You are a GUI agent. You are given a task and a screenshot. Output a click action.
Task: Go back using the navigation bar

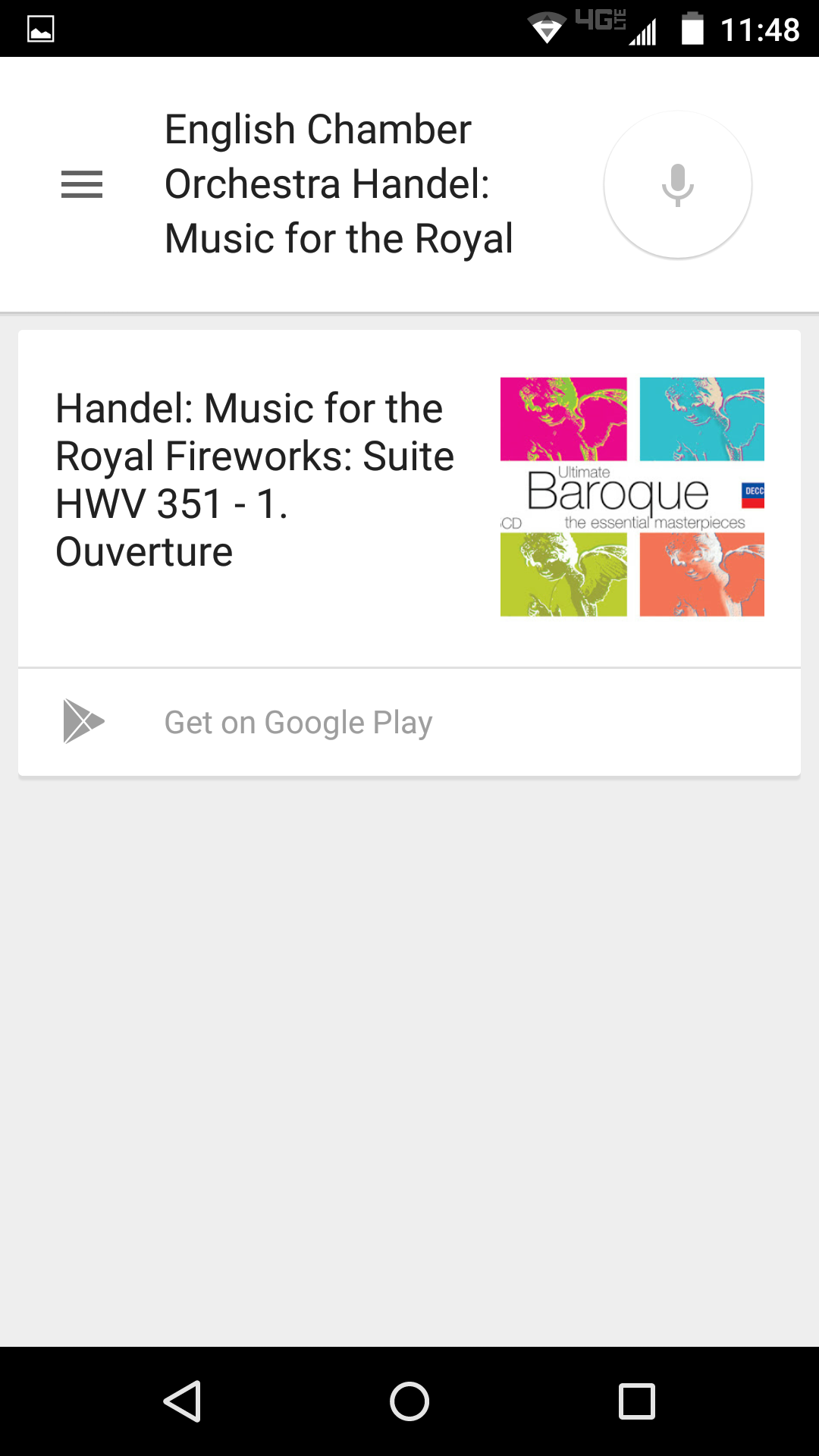pos(182,1401)
